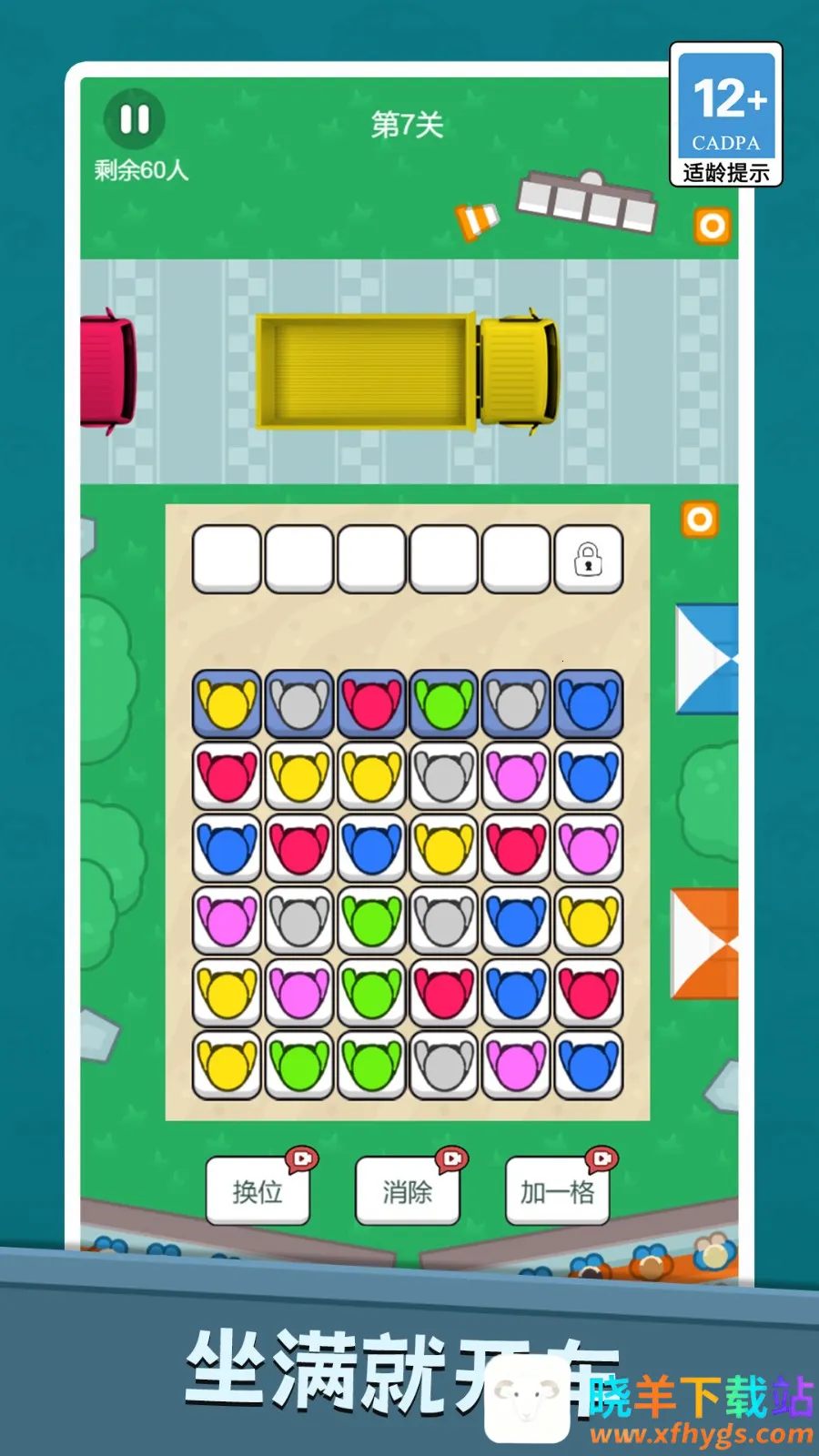Tap the video ad icon above 加一格 button
This screenshot has height=1456, width=819.
[x=600, y=1158]
